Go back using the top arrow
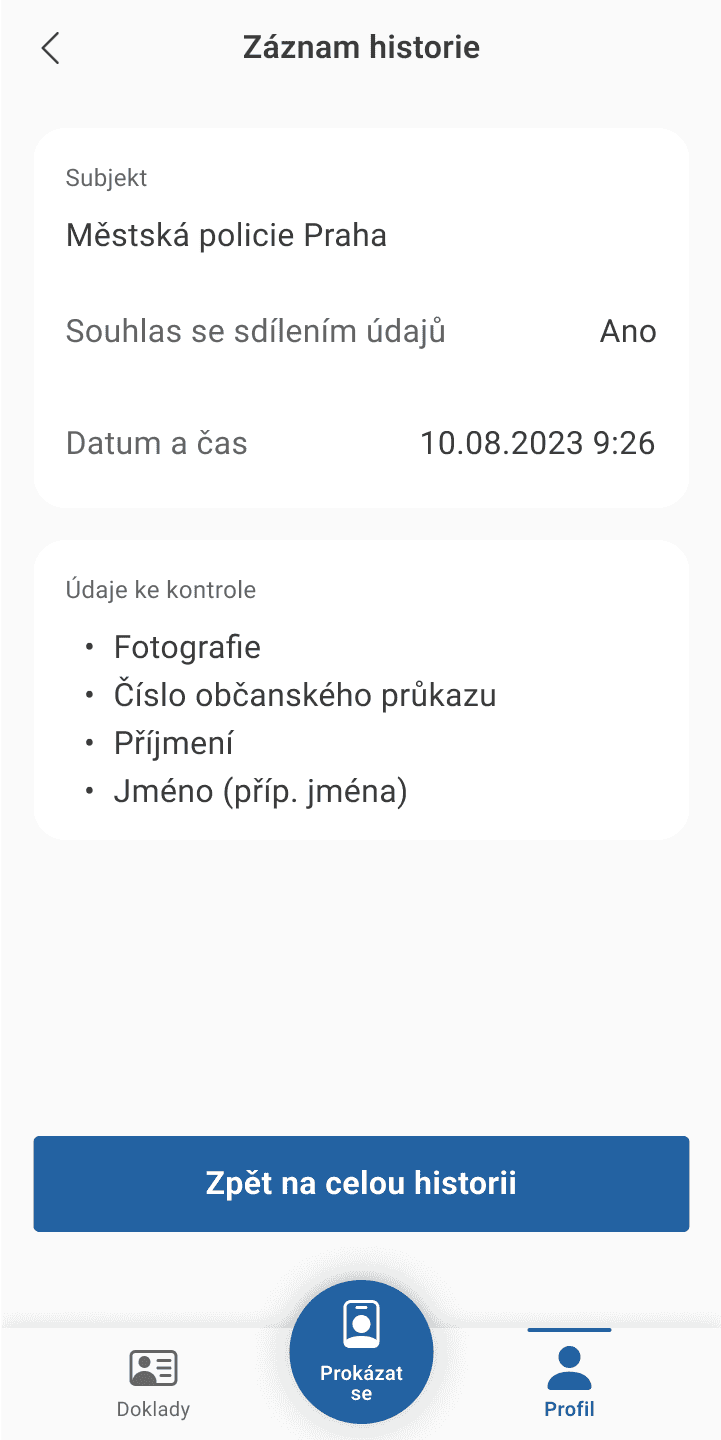This screenshot has width=721, height=1440. coord(51,48)
